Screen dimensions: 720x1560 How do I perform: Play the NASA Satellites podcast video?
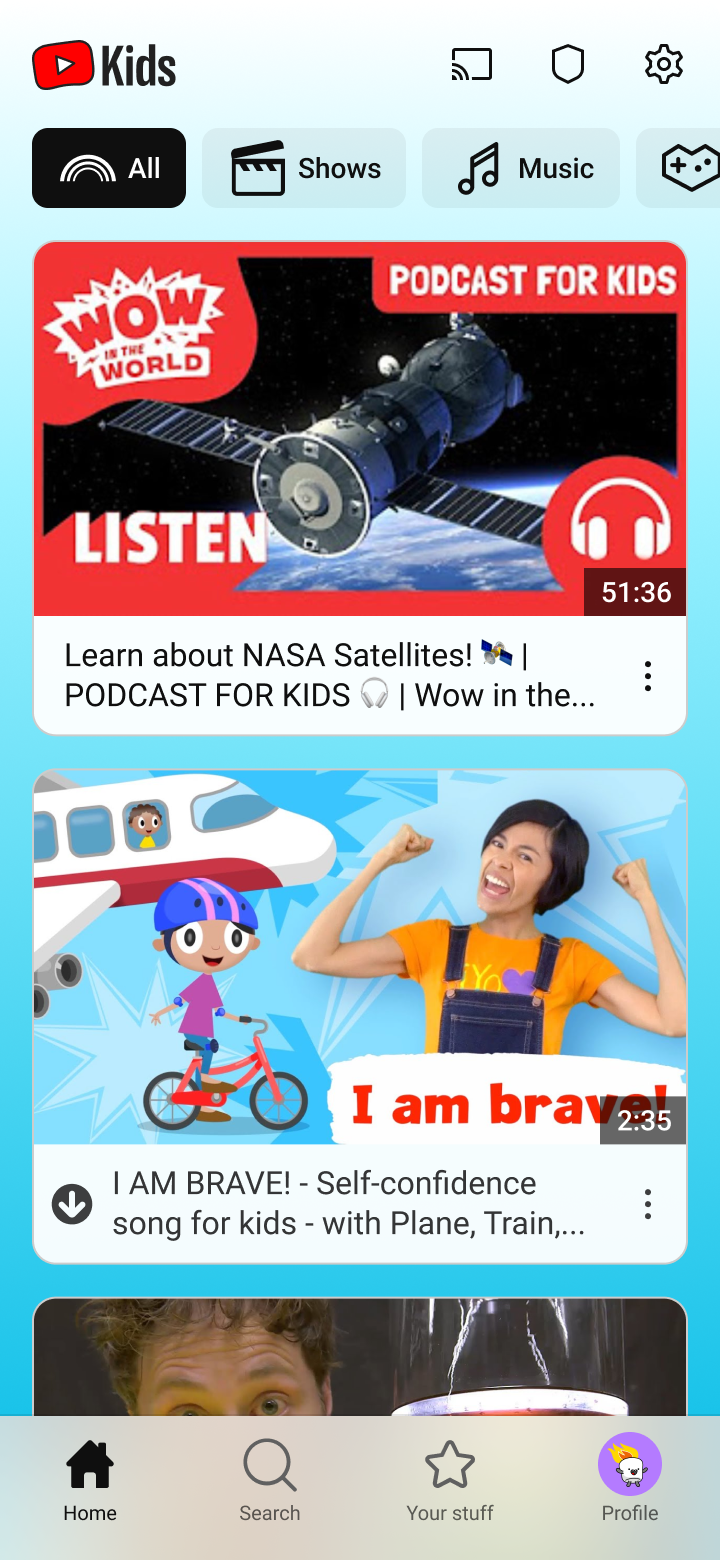[360, 428]
